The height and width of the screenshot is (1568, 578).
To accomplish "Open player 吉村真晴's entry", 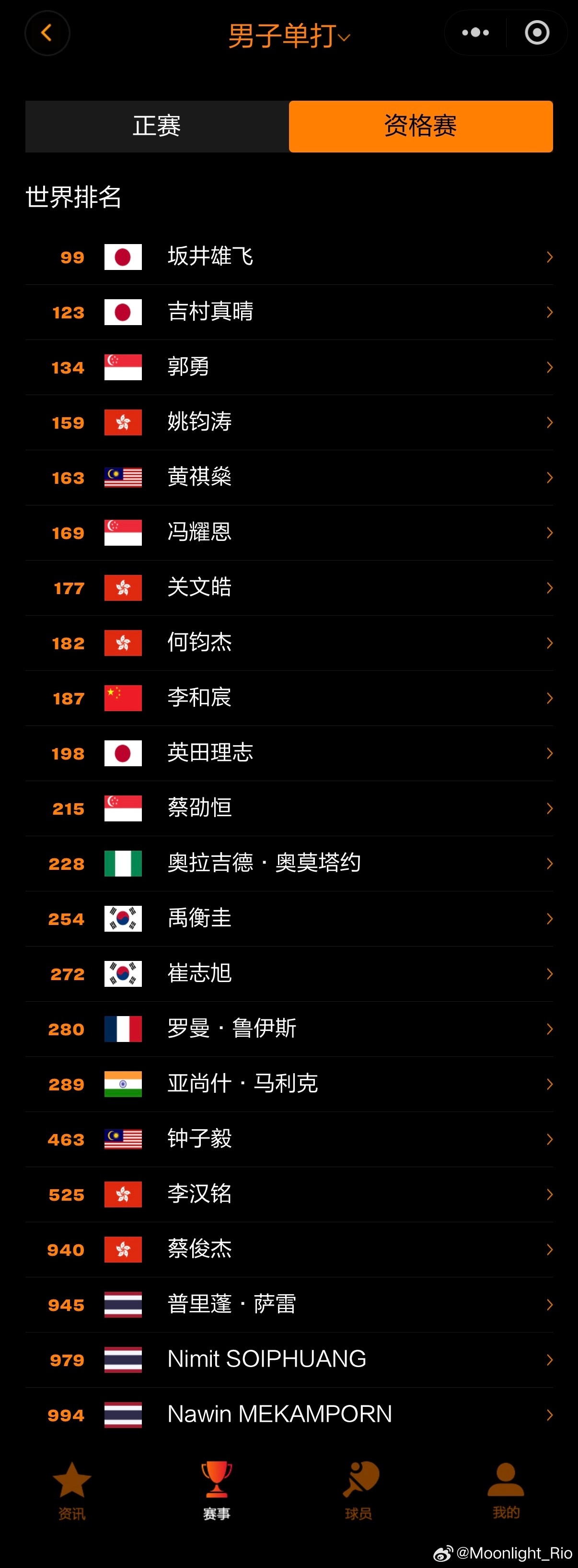I will tap(289, 312).
